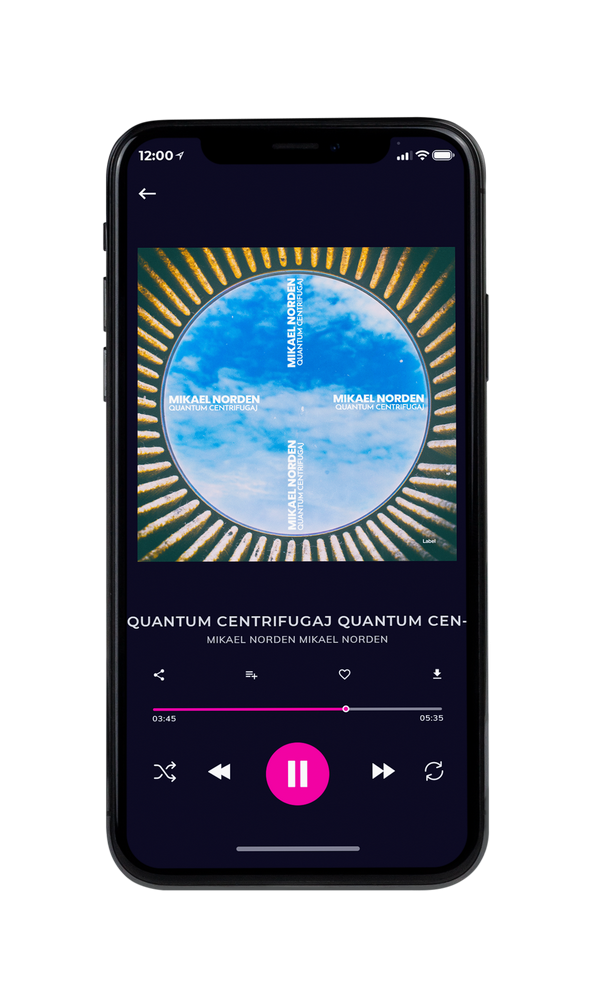Go back using the arrow icon
Viewport: 600px width, 1000px height.
click(x=147, y=193)
